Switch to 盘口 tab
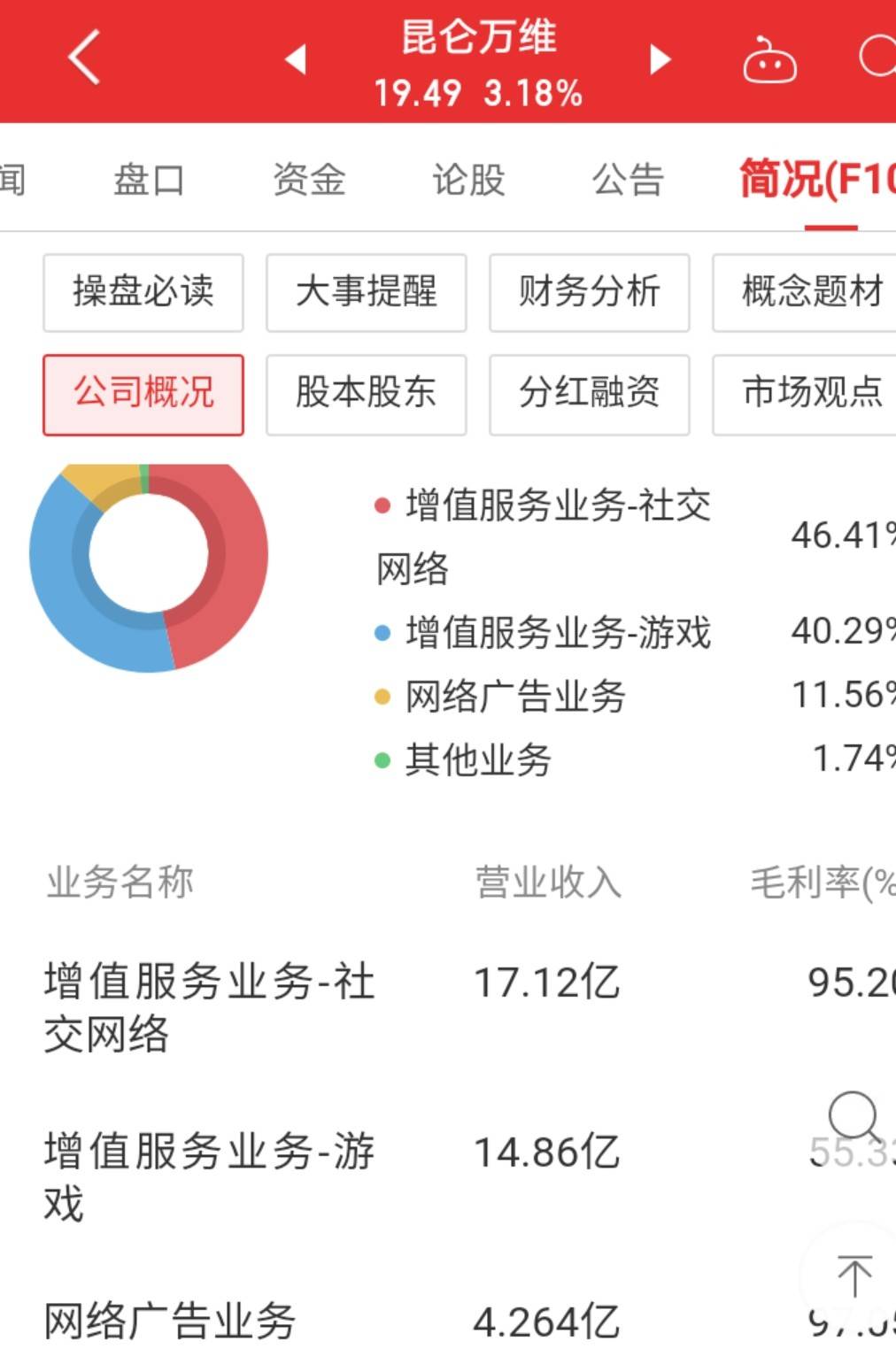The height and width of the screenshot is (1372, 896). tap(149, 180)
